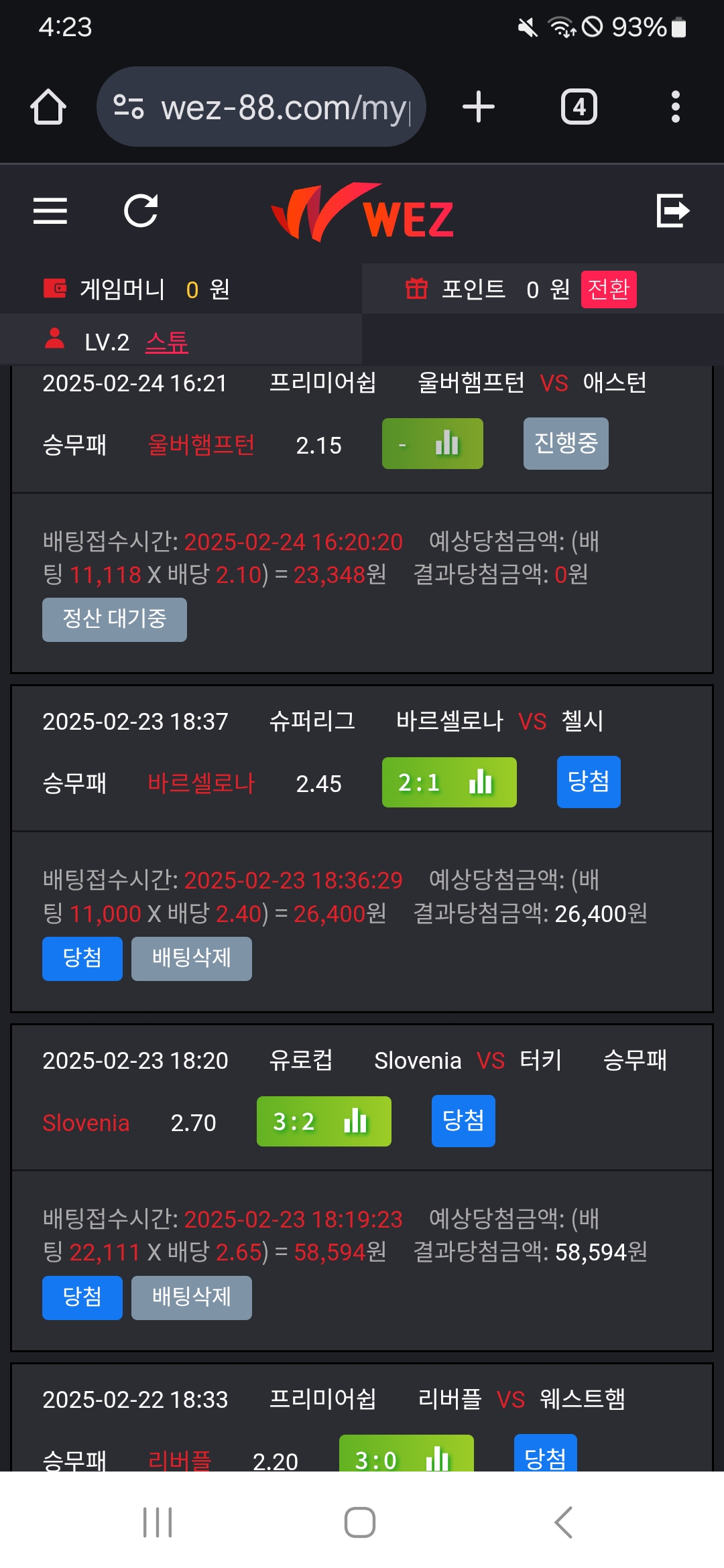This screenshot has width=724, height=1568.
Task: Go to browser home page
Action: click(48, 107)
